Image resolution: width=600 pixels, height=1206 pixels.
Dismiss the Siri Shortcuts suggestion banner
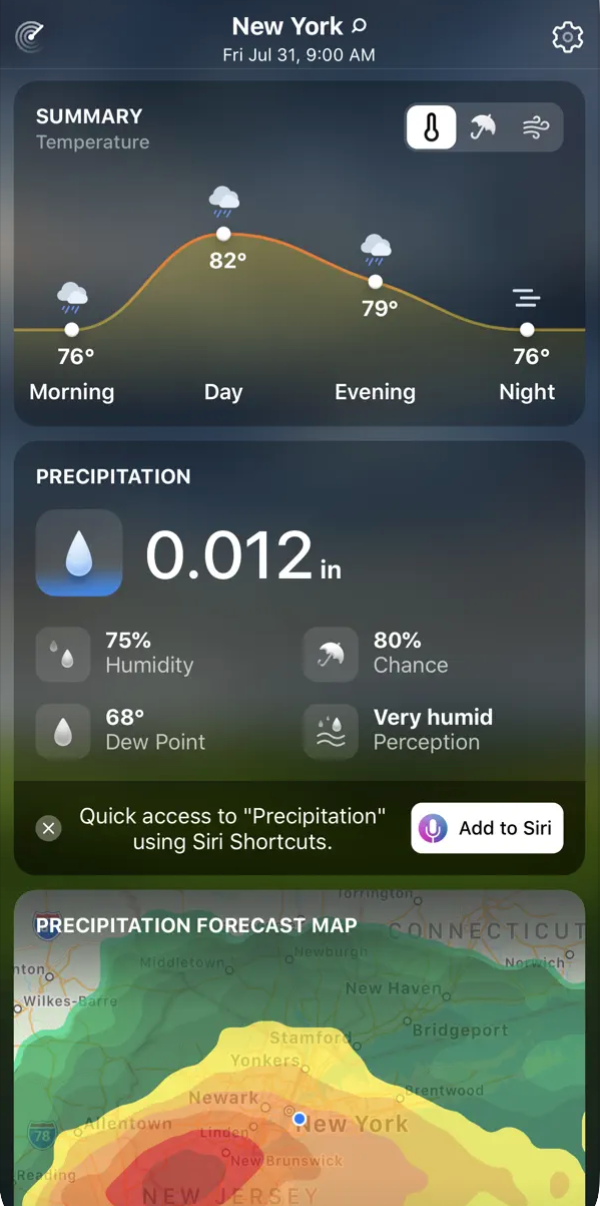click(x=49, y=828)
